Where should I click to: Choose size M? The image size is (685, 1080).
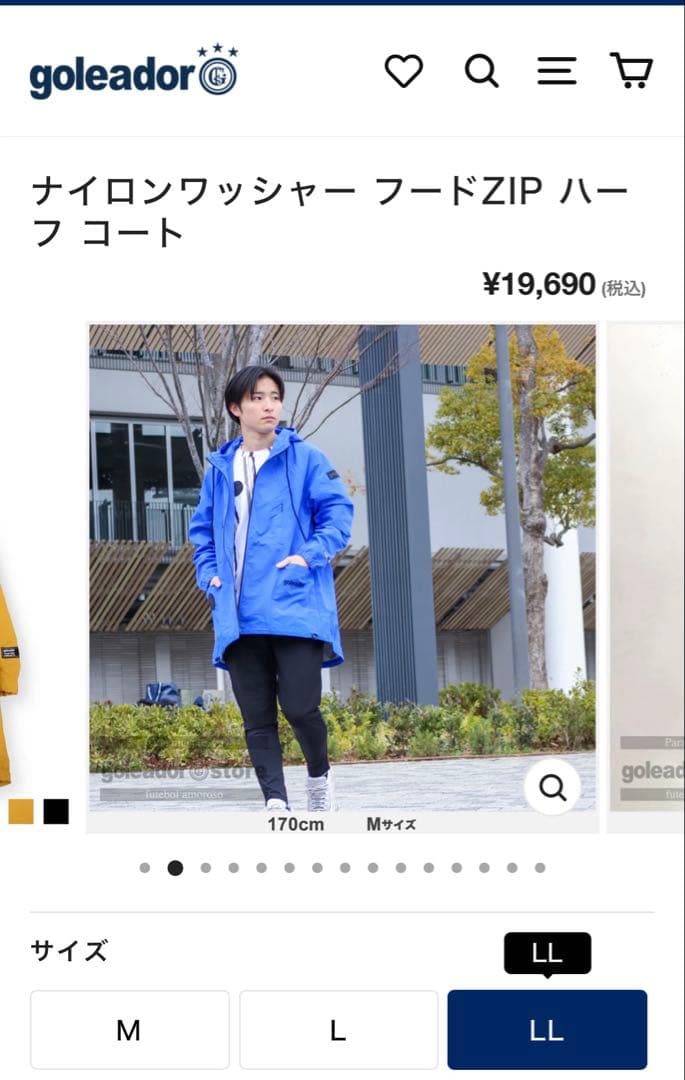[129, 1030]
